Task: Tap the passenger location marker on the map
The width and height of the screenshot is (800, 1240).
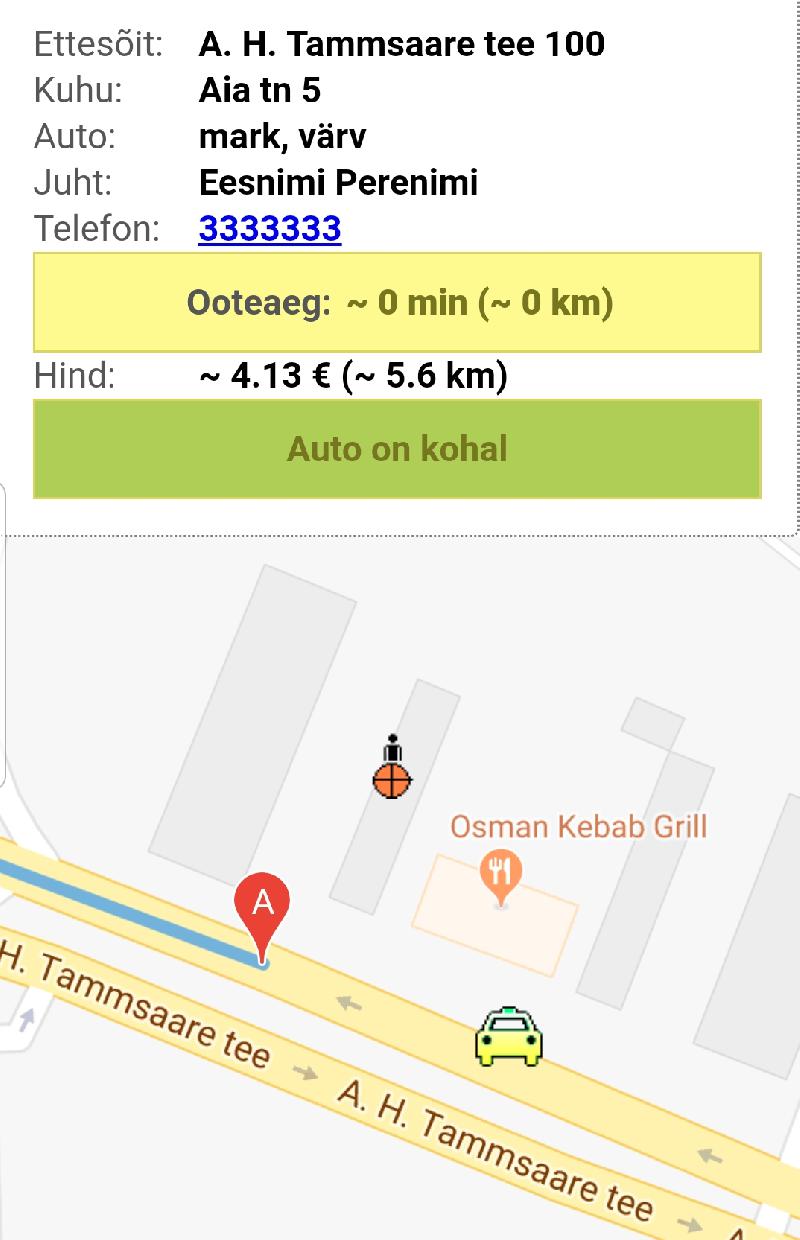Action: (392, 768)
